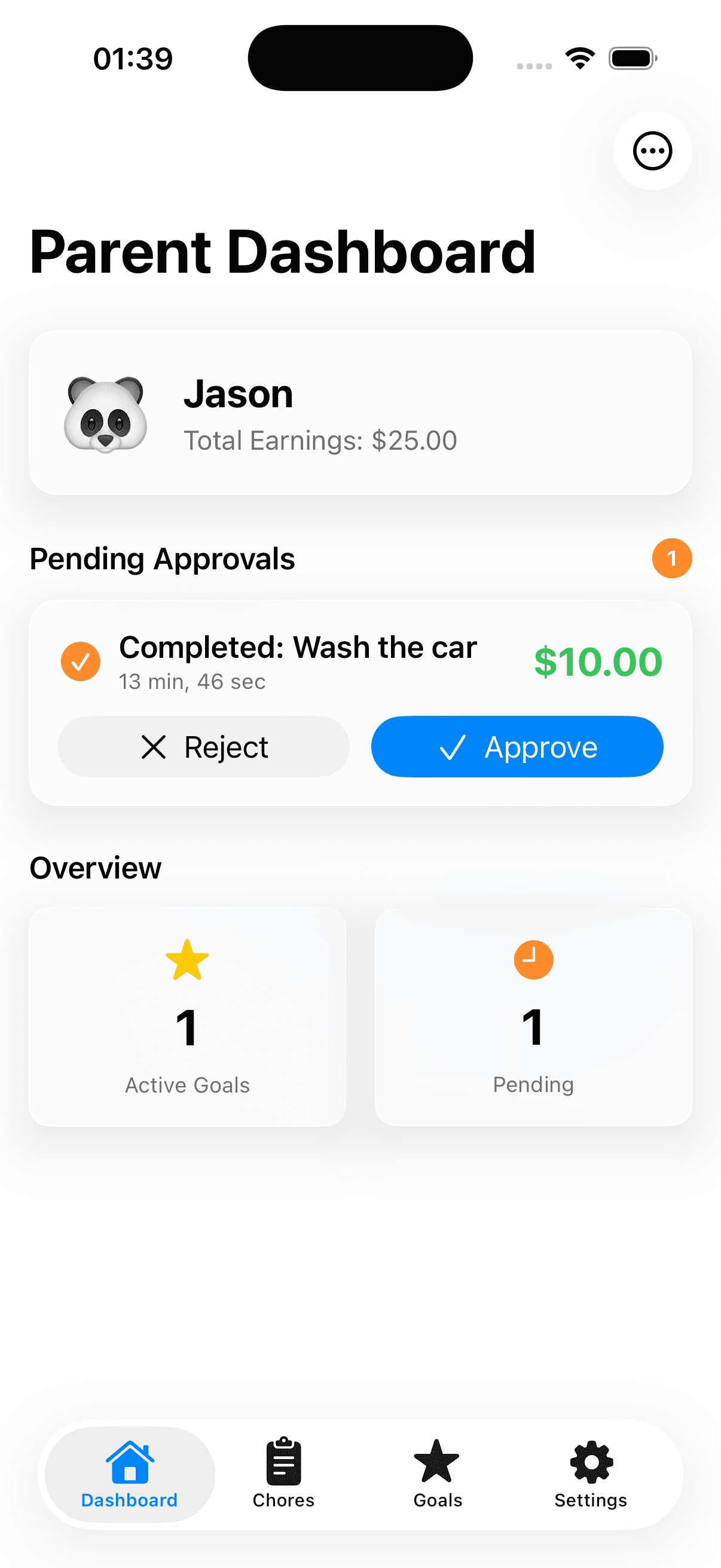Tap the $10.00 reward amount
The image size is (721, 1568).
(x=598, y=661)
